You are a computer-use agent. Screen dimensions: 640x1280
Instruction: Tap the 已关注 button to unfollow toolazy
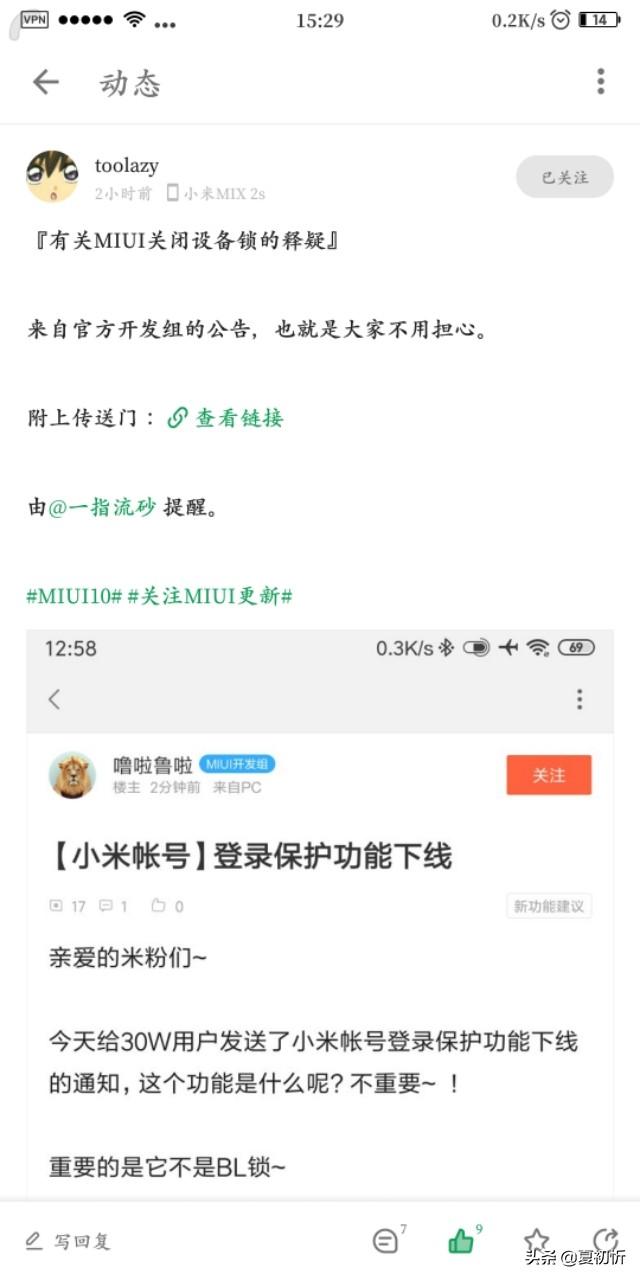click(x=565, y=177)
